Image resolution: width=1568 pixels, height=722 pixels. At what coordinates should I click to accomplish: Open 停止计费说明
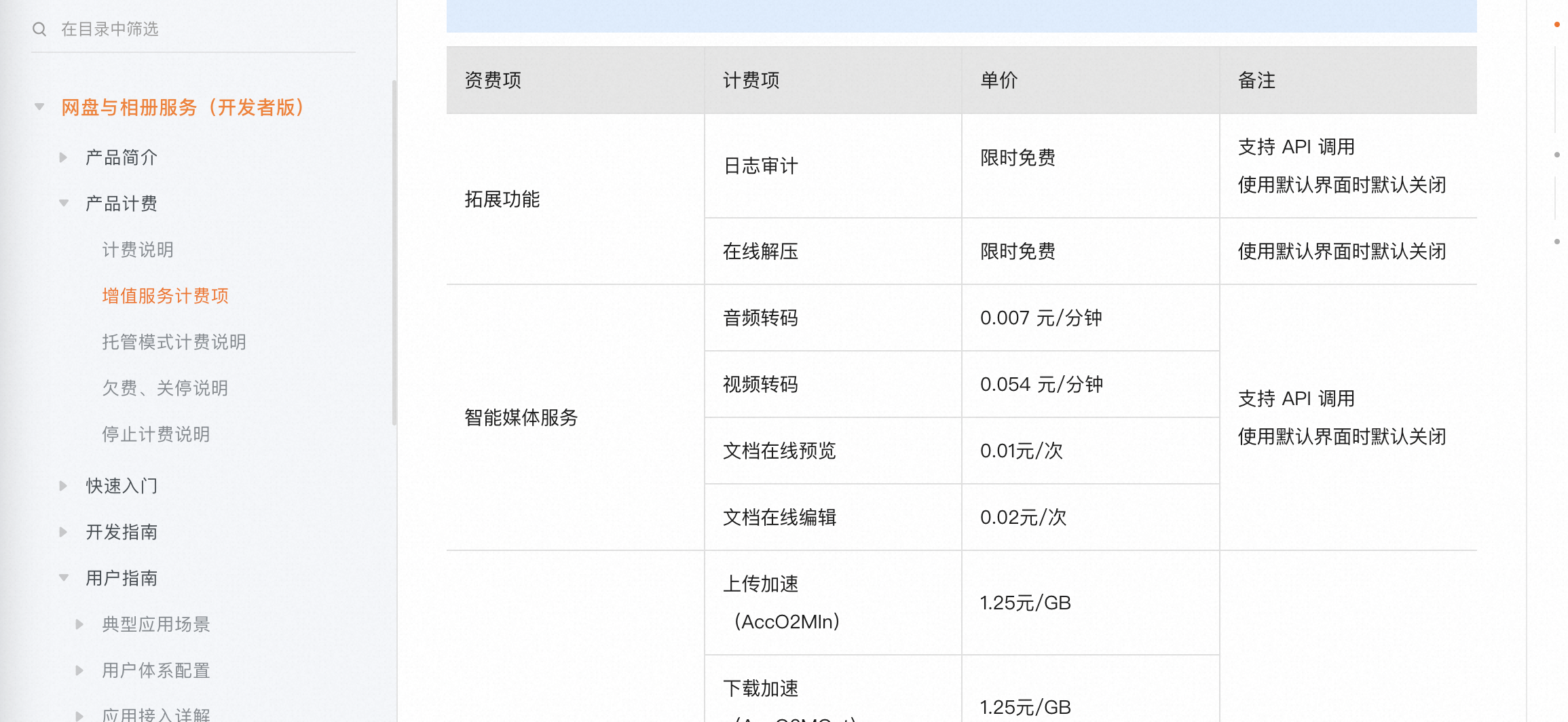pos(156,434)
